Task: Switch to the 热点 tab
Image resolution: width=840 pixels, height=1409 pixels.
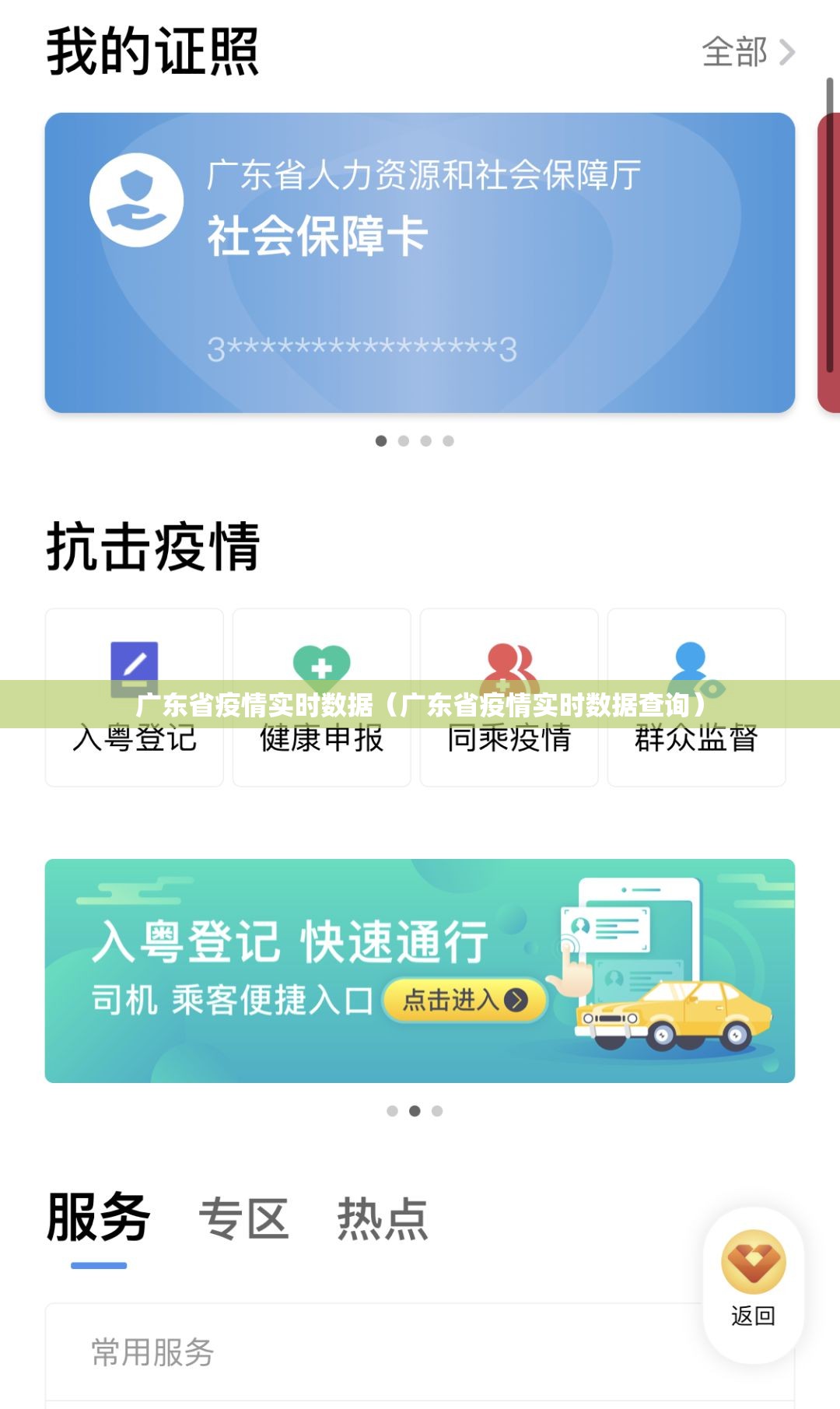Action: pyautogui.click(x=383, y=1218)
